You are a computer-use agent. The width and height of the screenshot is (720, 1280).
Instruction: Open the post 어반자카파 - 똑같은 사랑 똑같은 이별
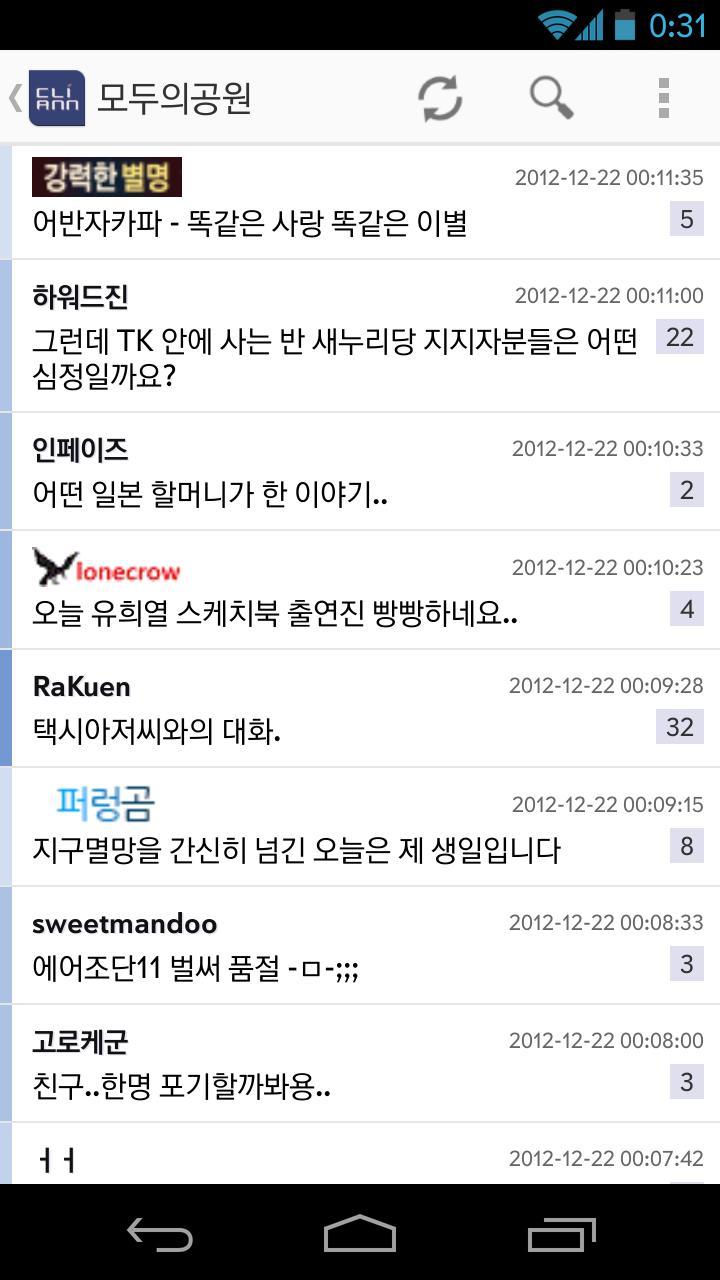(250, 222)
